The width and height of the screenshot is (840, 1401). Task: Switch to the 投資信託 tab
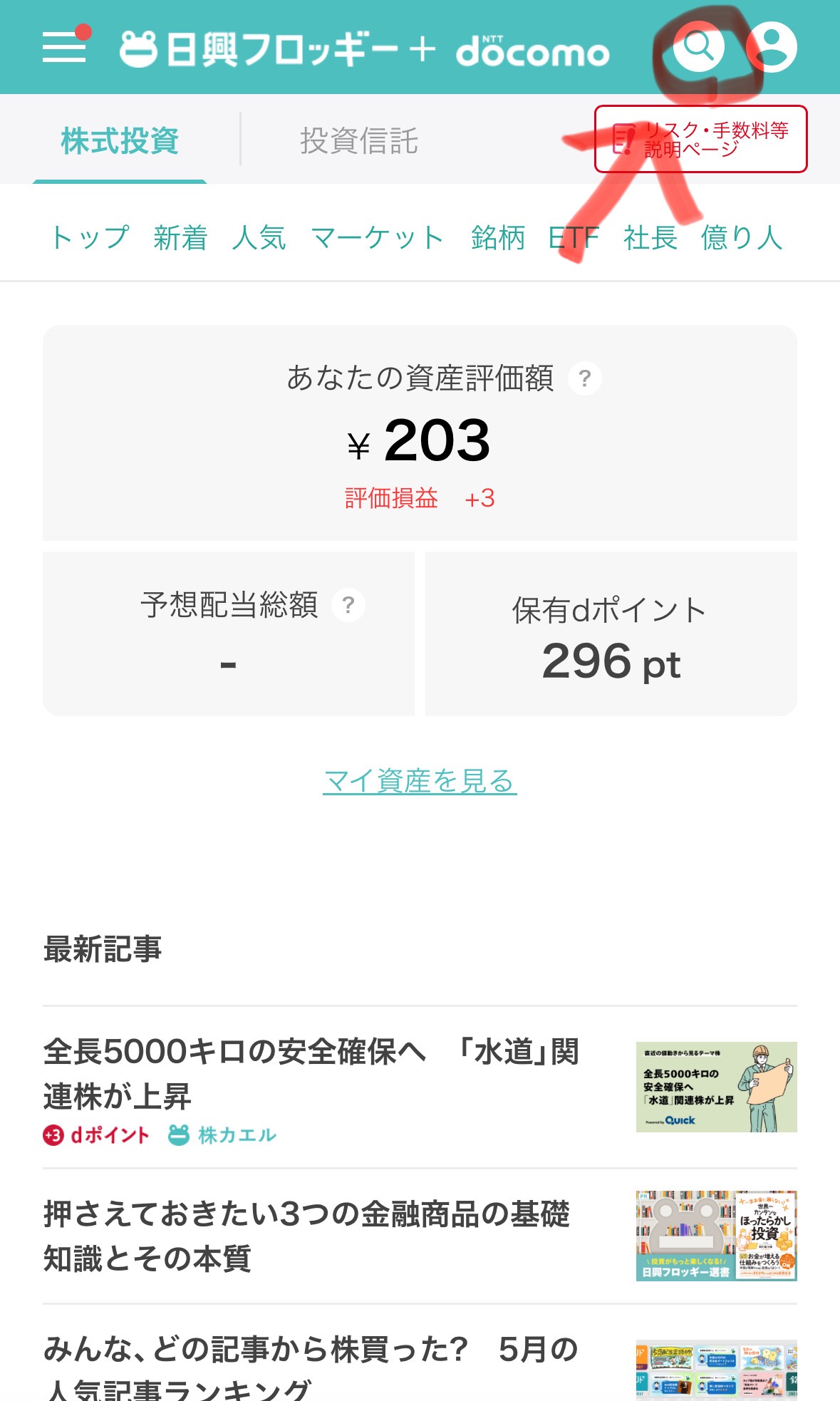(x=358, y=140)
